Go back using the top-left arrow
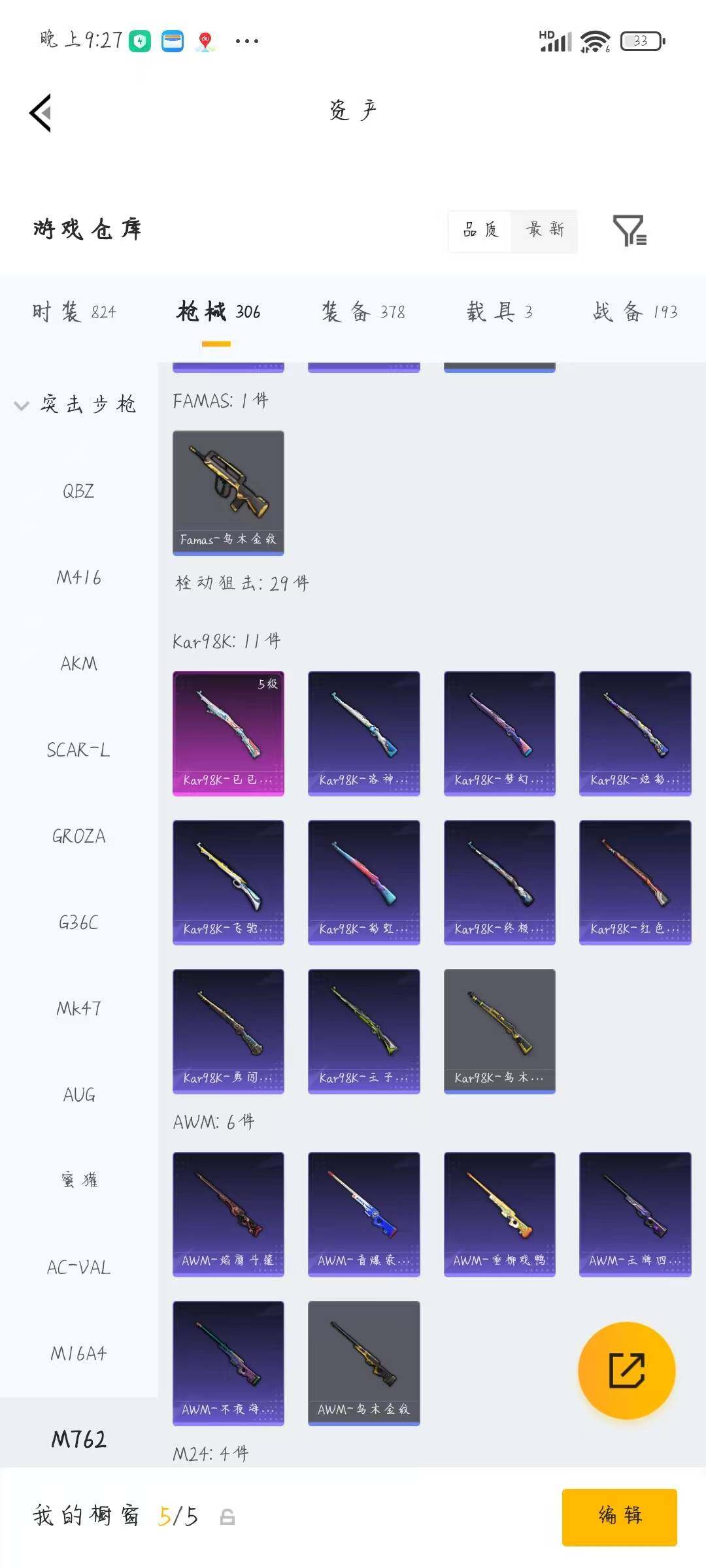 coord(41,113)
